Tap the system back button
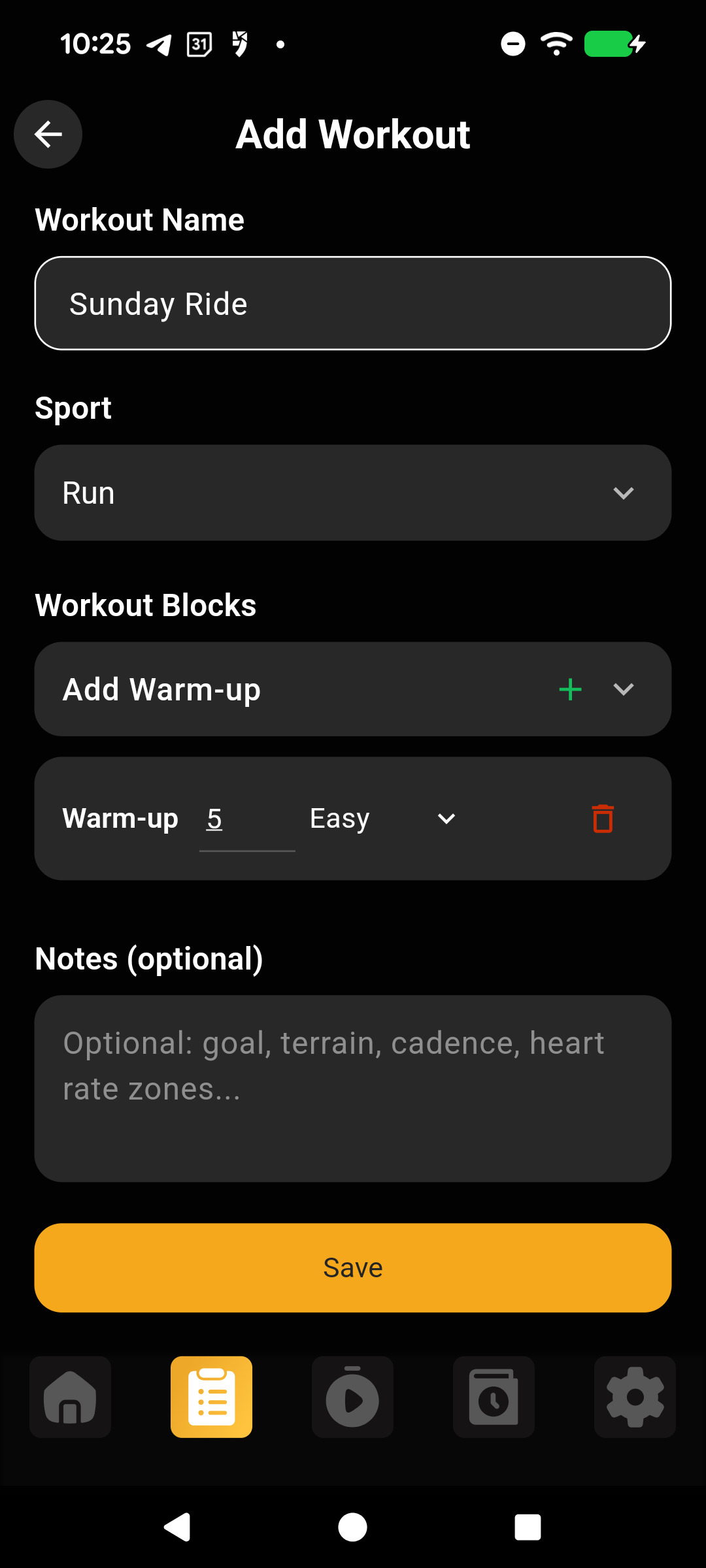This screenshot has width=706, height=1568. pos(177,1527)
